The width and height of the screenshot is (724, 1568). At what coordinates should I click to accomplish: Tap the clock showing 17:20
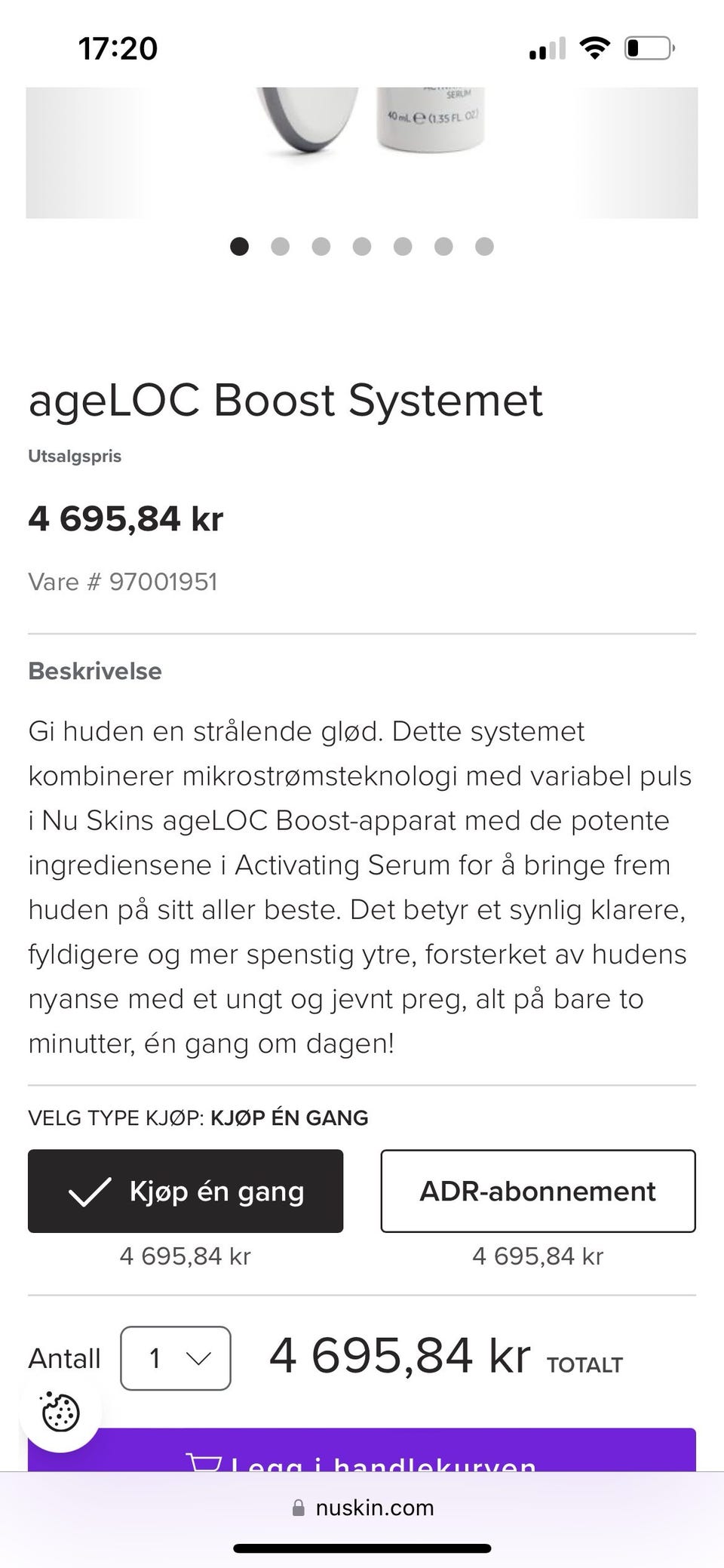click(x=118, y=47)
